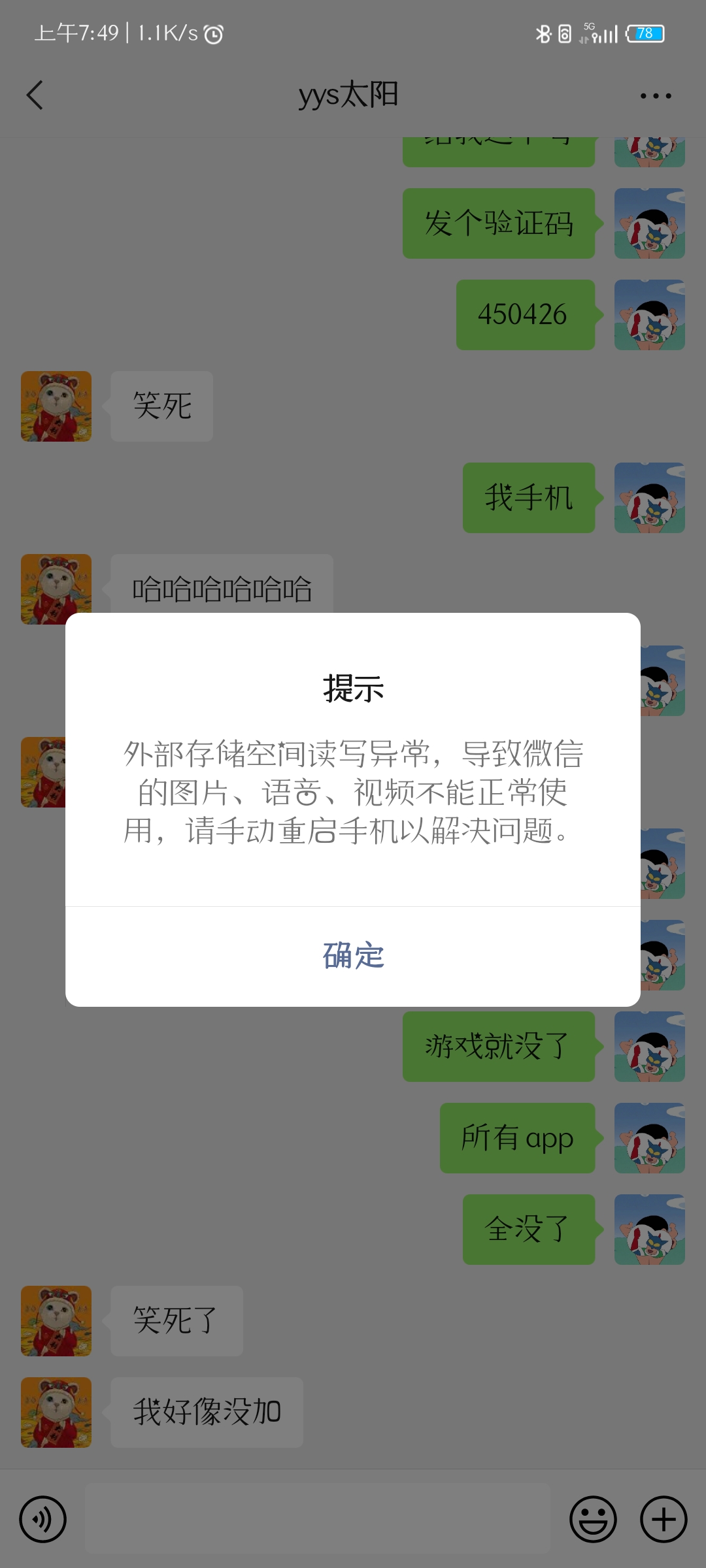
Task: Confirm the dialog by tapping 确定
Action: (353, 956)
